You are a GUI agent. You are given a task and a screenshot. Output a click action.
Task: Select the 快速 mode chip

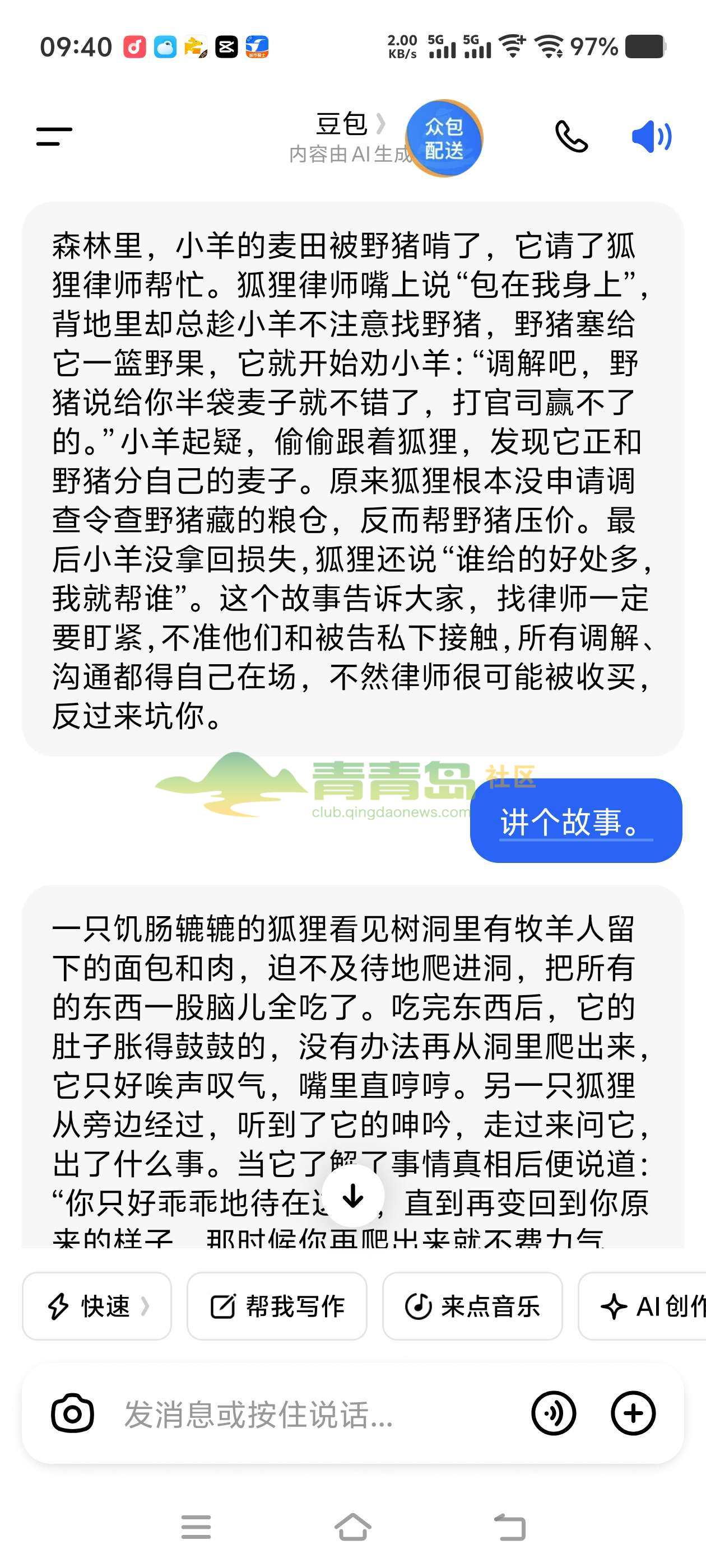pyautogui.click(x=97, y=1306)
